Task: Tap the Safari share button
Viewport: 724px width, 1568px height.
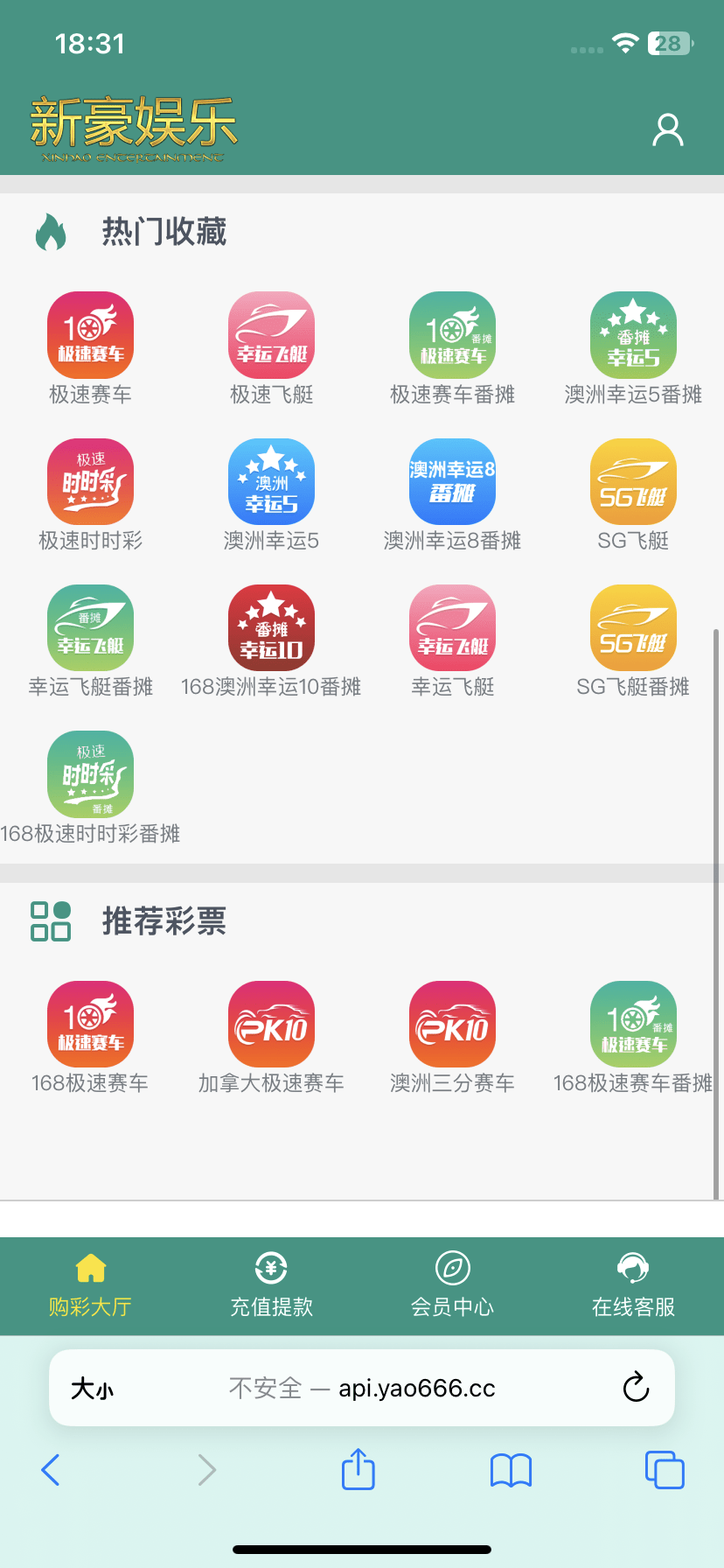Action: coord(358,1469)
